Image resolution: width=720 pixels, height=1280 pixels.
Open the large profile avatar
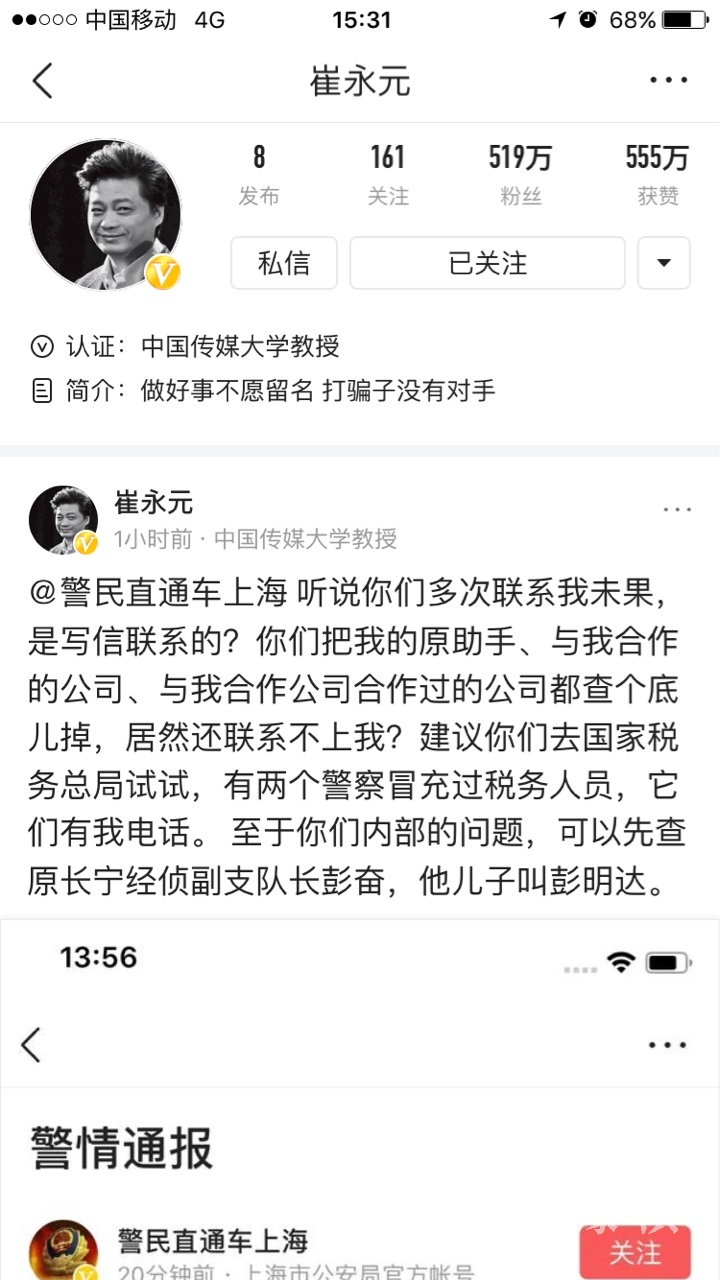106,214
